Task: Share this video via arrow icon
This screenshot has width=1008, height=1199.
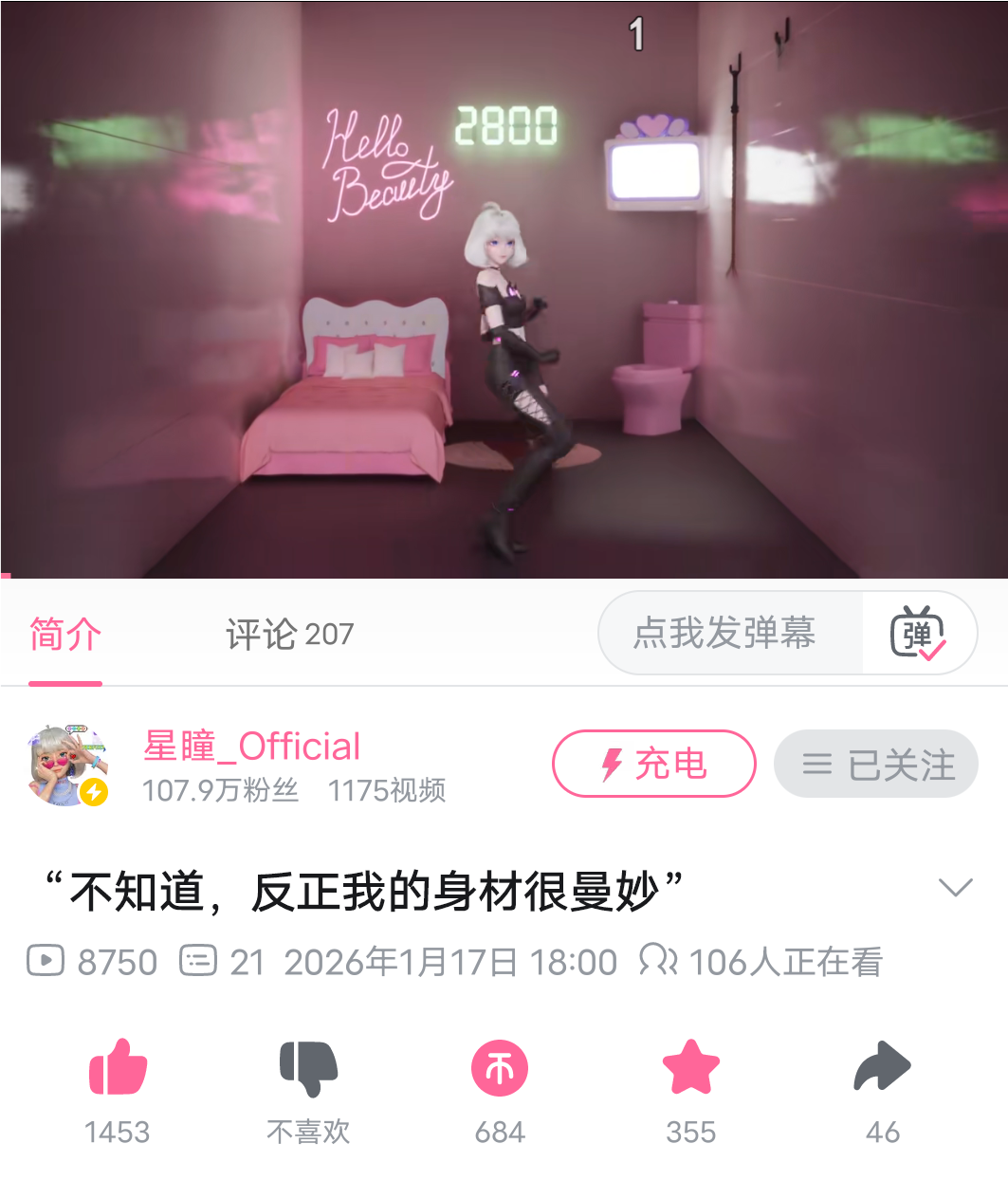Action: (882, 1069)
